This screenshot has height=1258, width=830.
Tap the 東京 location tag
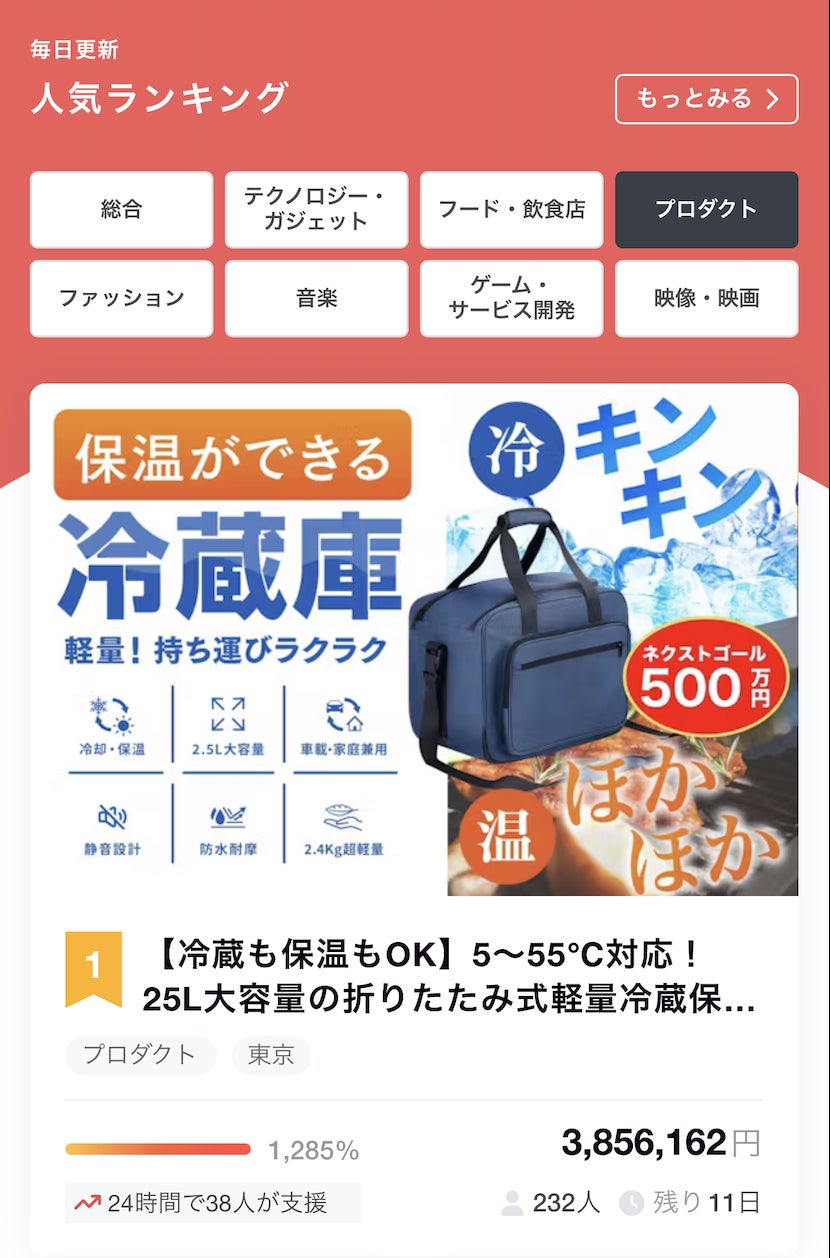(271, 1055)
